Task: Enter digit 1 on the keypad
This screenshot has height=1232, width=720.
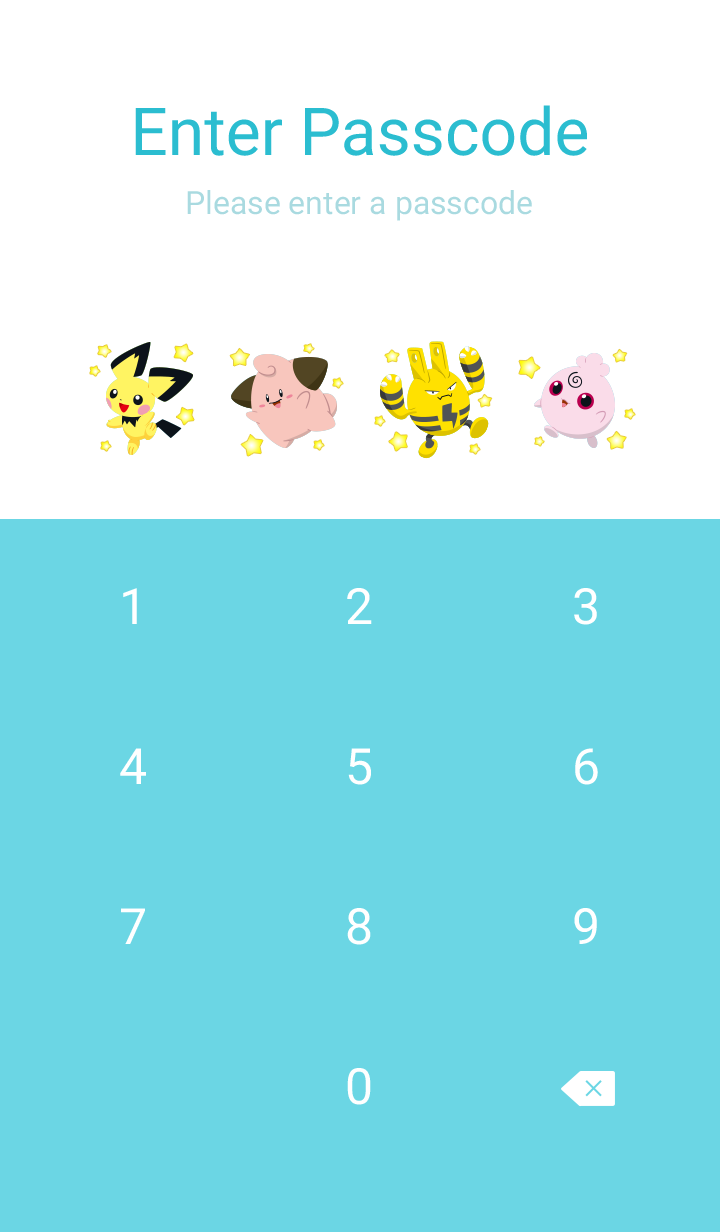Action: click(x=133, y=607)
